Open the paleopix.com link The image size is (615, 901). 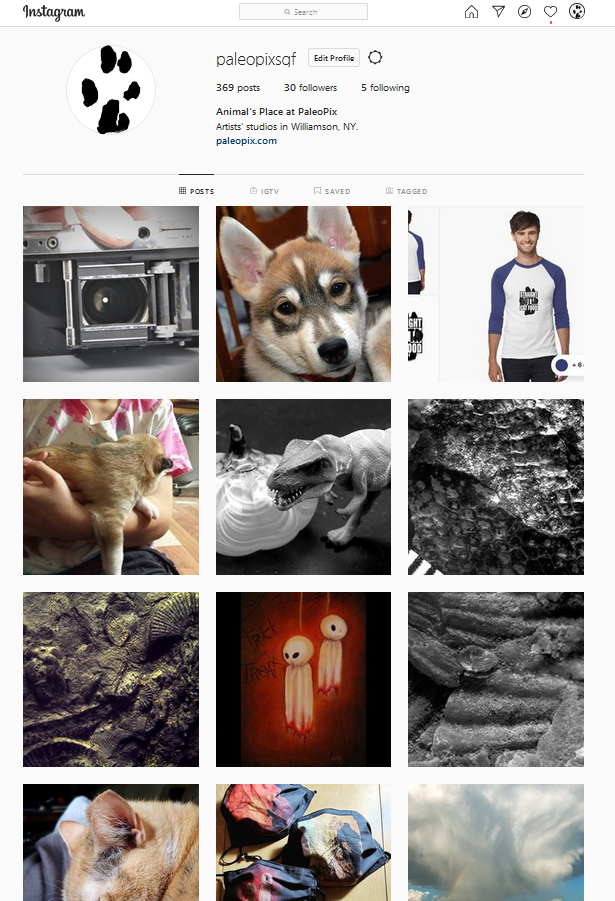tap(246, 141)
